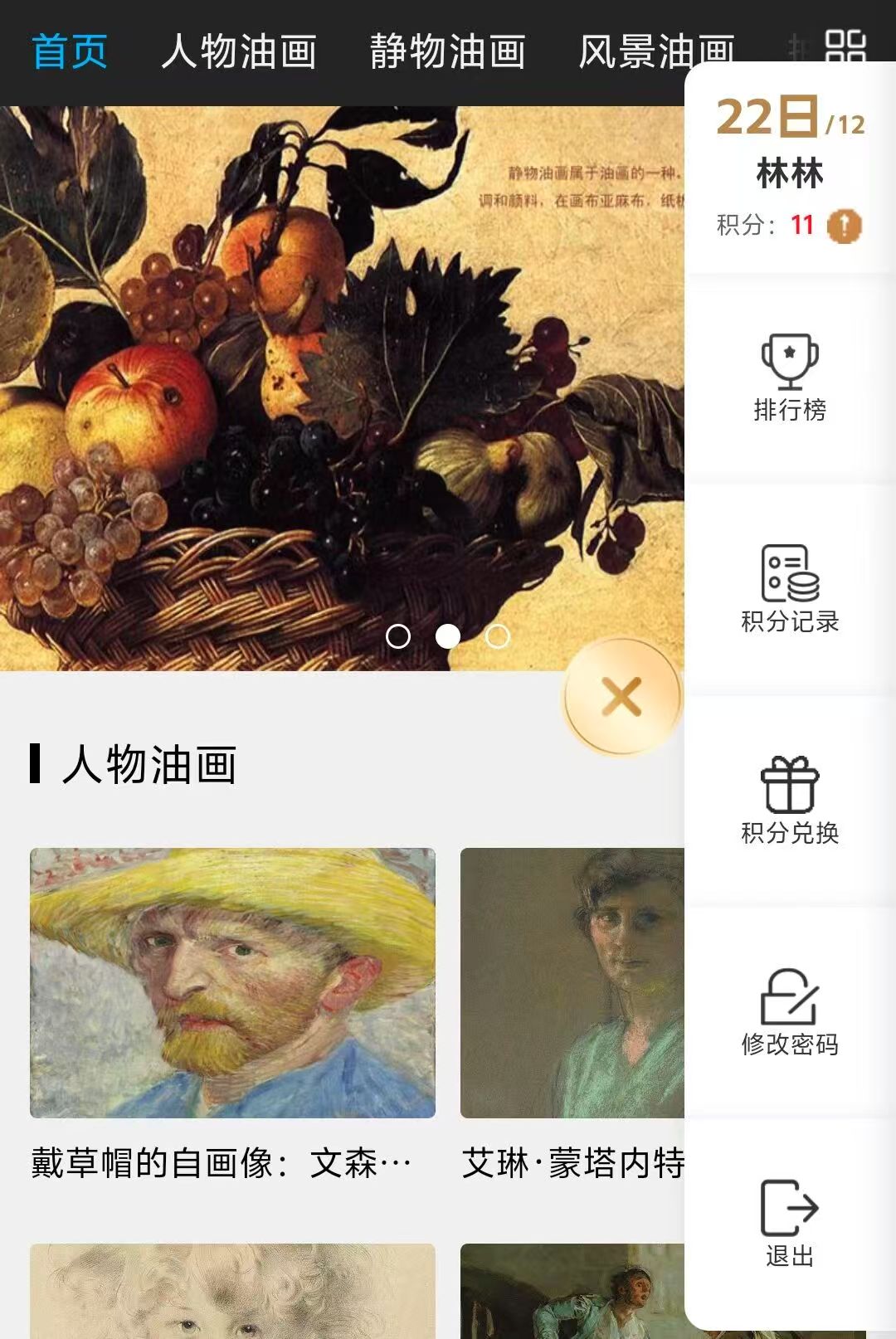
Task: Open 积分兑换 points redemption
Action: pos(790,801)
